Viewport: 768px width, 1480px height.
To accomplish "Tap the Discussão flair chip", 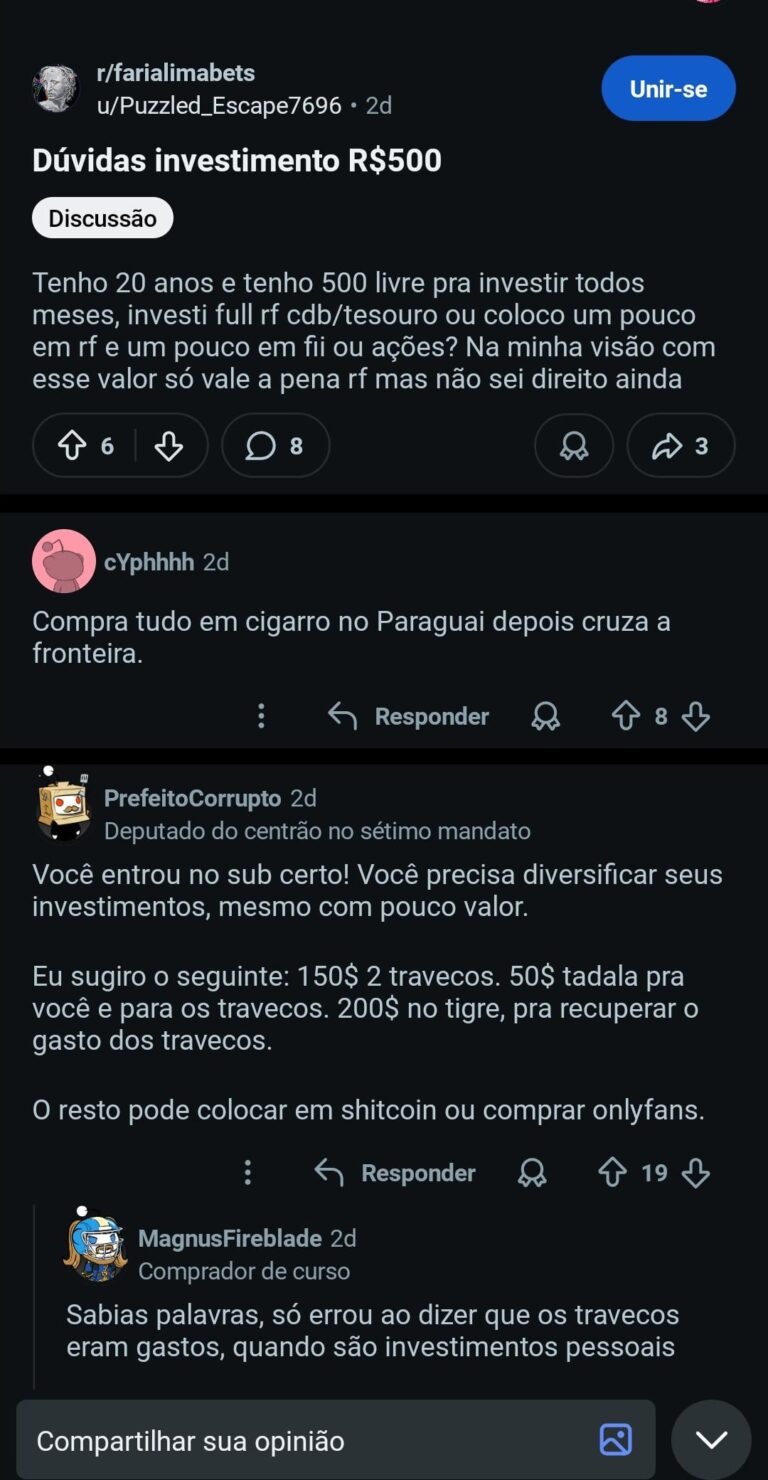I will 102,218.
